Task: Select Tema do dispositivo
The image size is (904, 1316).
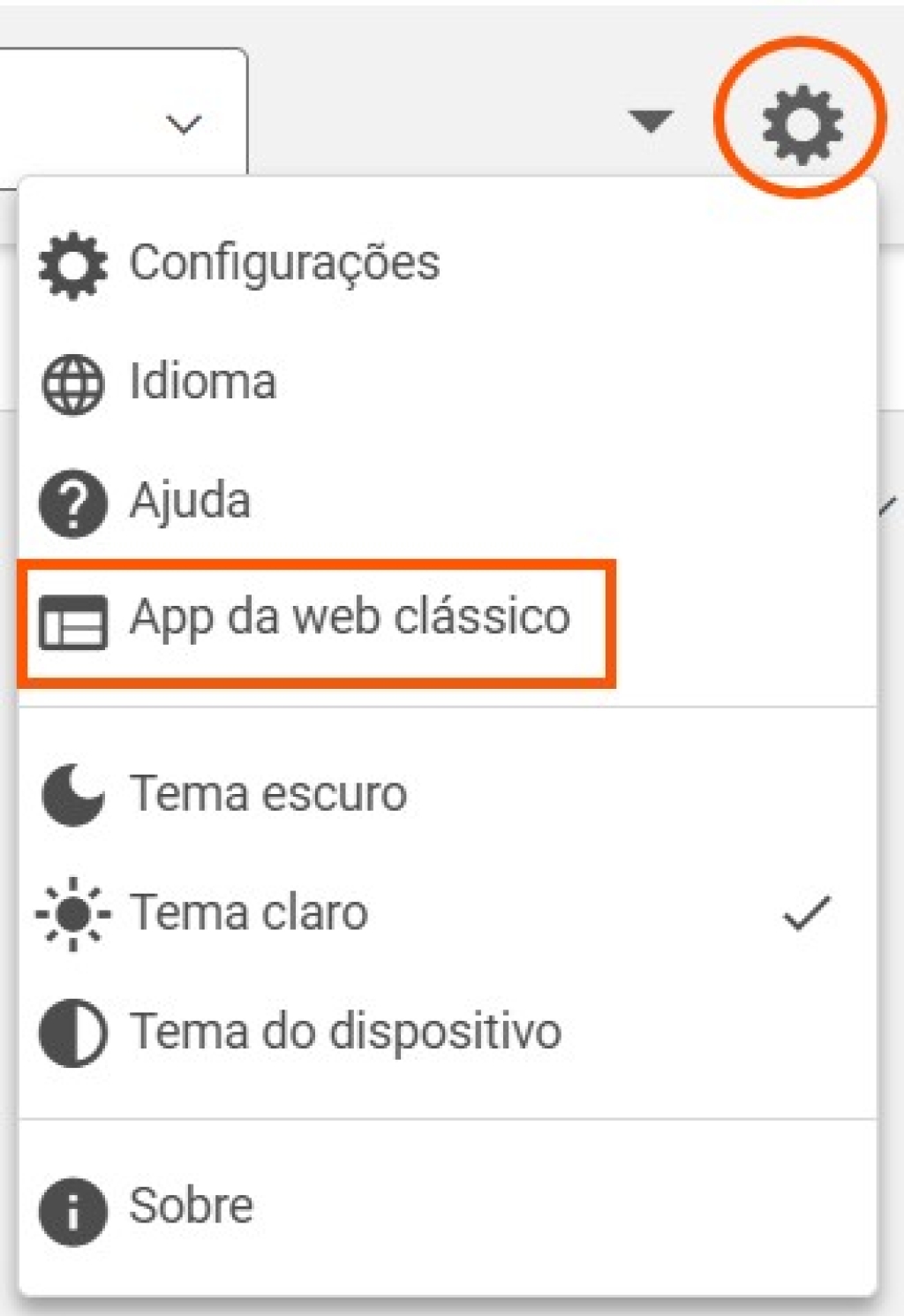Action: (x=345, y=1031)
